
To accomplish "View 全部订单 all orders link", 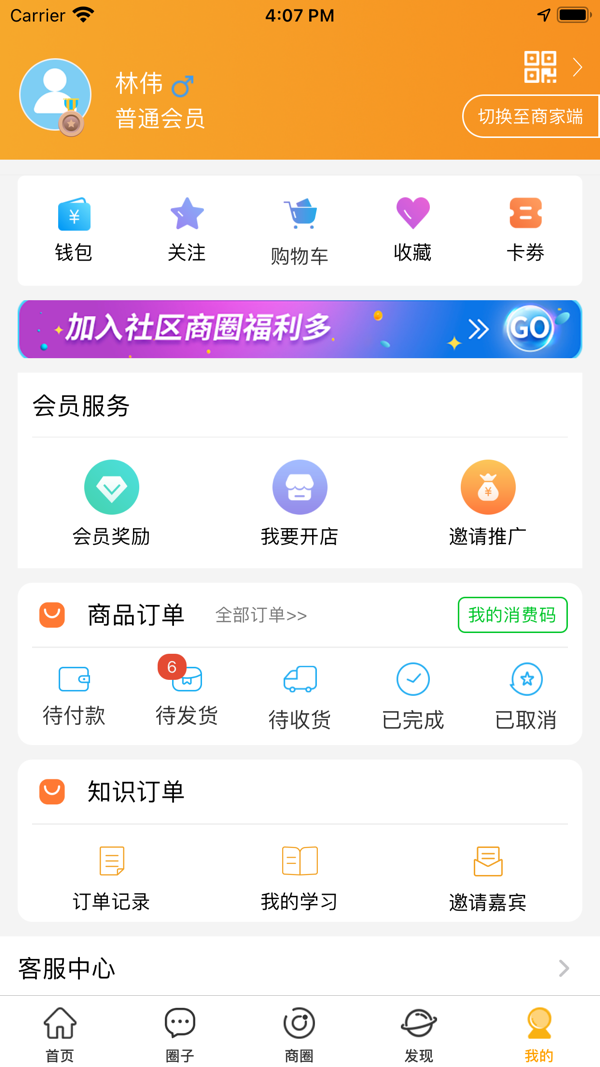I will tap(261, 615).
